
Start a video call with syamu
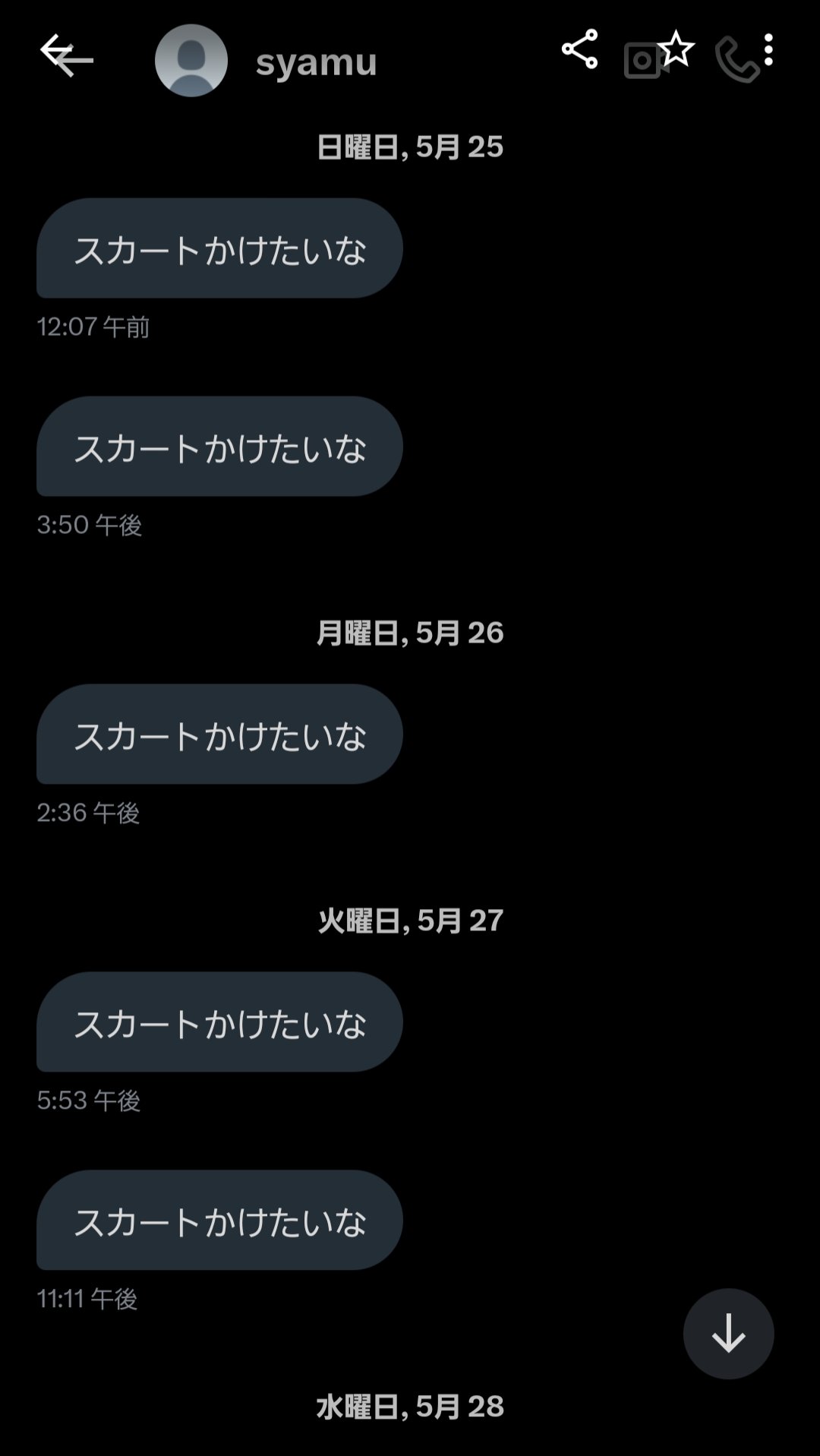[642, 61]
